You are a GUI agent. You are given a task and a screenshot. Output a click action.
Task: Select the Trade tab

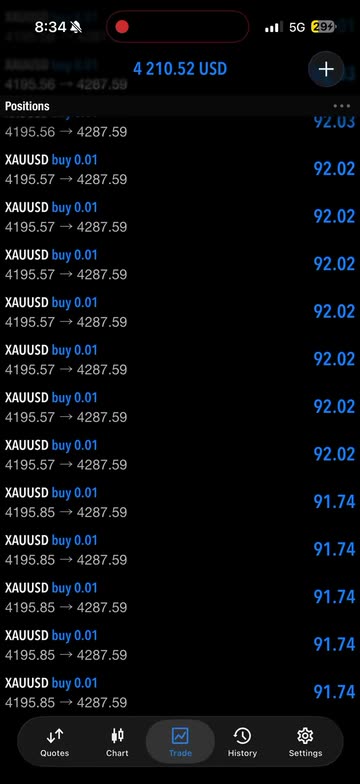pos(180,742)
